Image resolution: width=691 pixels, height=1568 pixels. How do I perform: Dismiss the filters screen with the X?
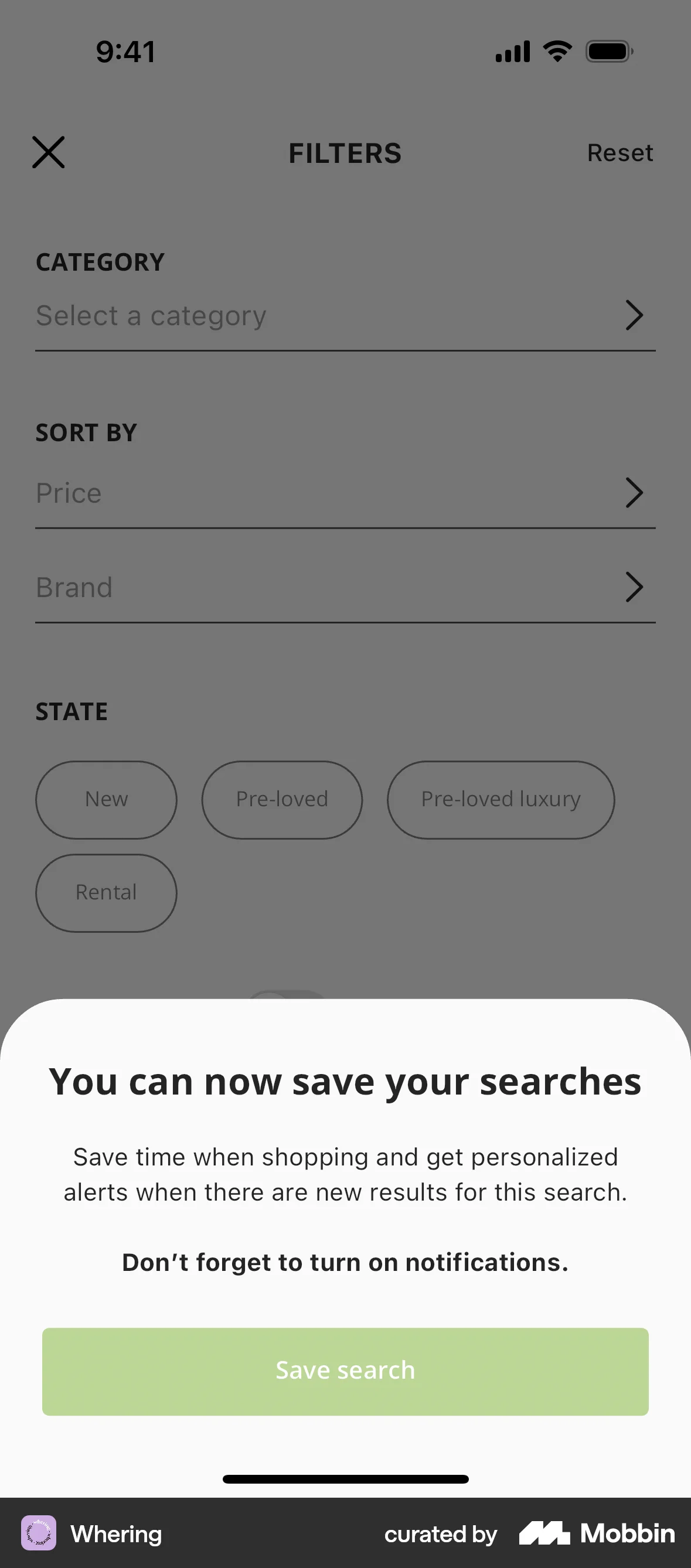(x=48, y=152)
